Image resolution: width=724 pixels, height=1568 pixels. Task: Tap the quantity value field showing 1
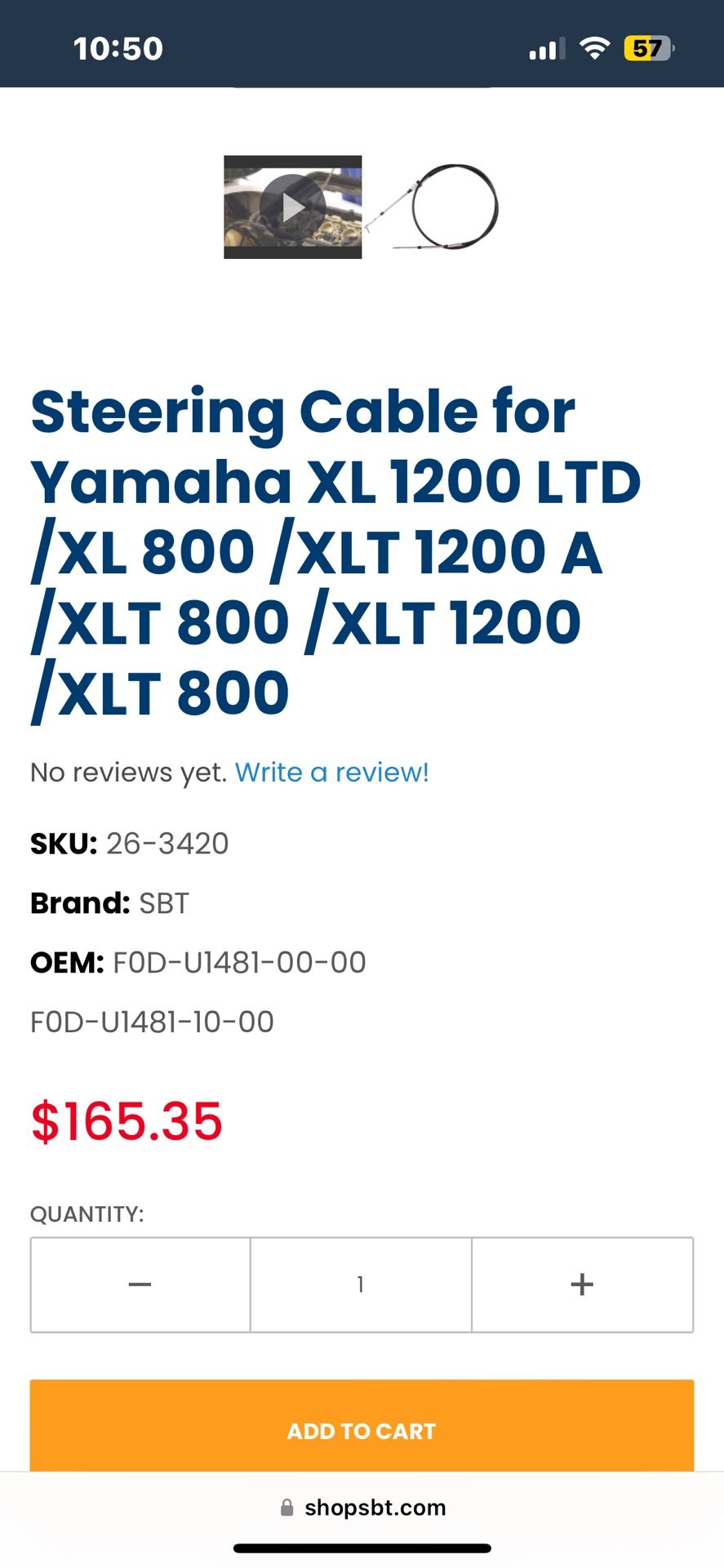click(x=360, y=1285)
